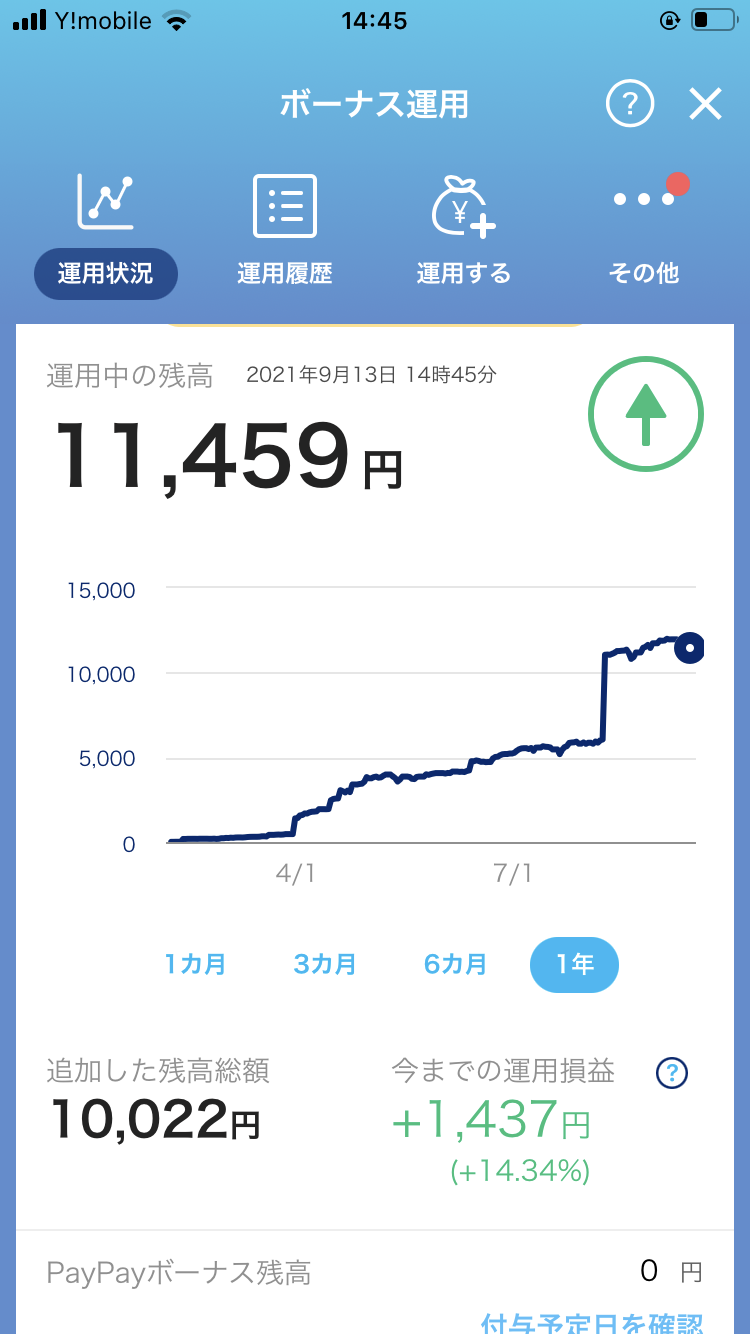The image size is (750, 1334).
Task: Select the 3カ月 chart range
Action: [325, 965]
